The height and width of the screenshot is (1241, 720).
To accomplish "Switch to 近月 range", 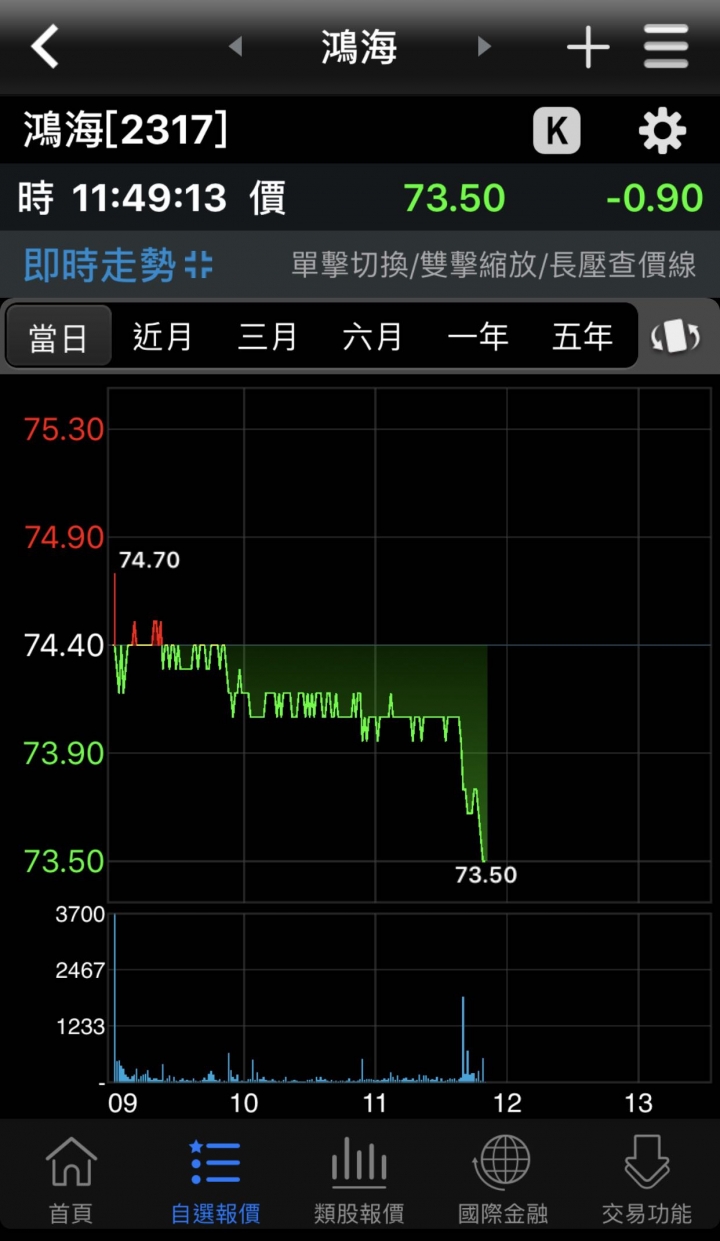I will click(163, 337).
